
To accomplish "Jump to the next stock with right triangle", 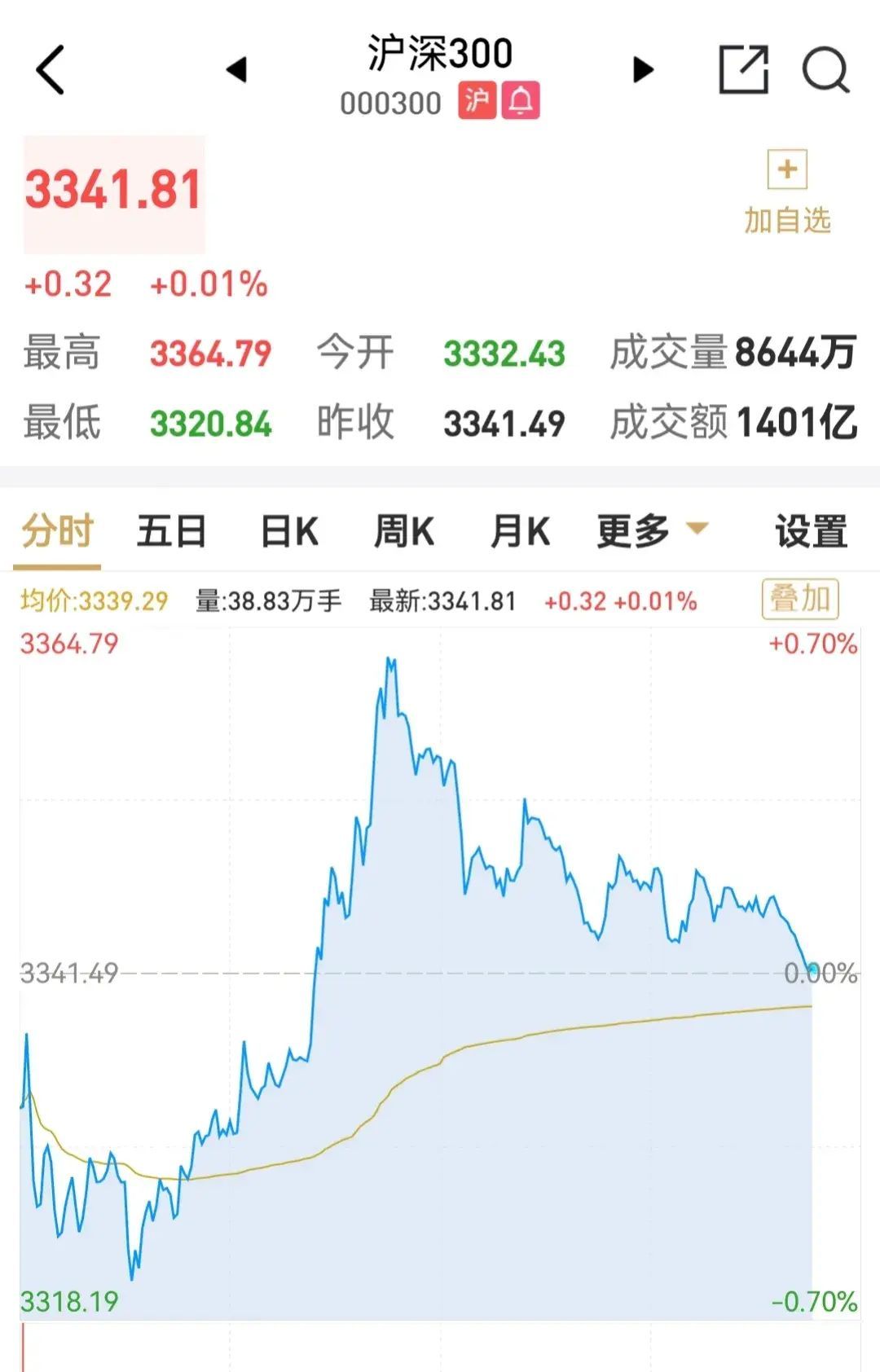I will coord(643,70).
